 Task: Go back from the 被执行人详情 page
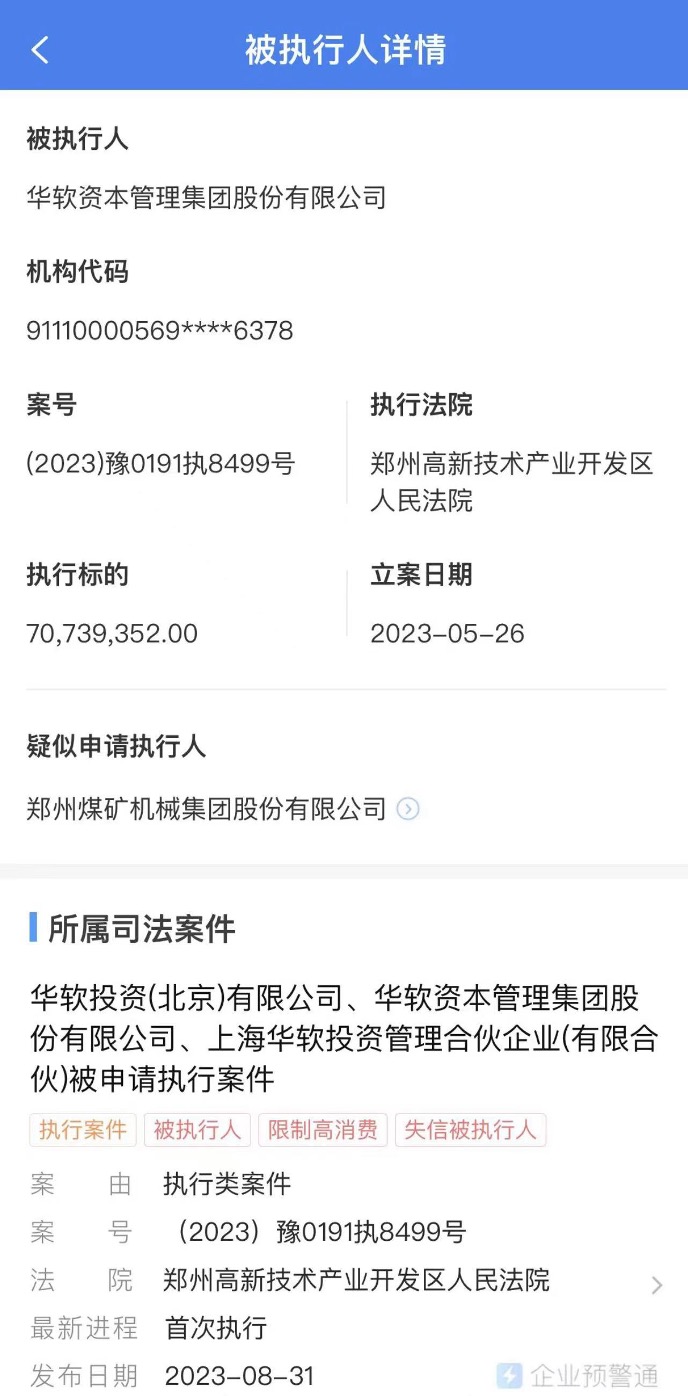(40, 50)
